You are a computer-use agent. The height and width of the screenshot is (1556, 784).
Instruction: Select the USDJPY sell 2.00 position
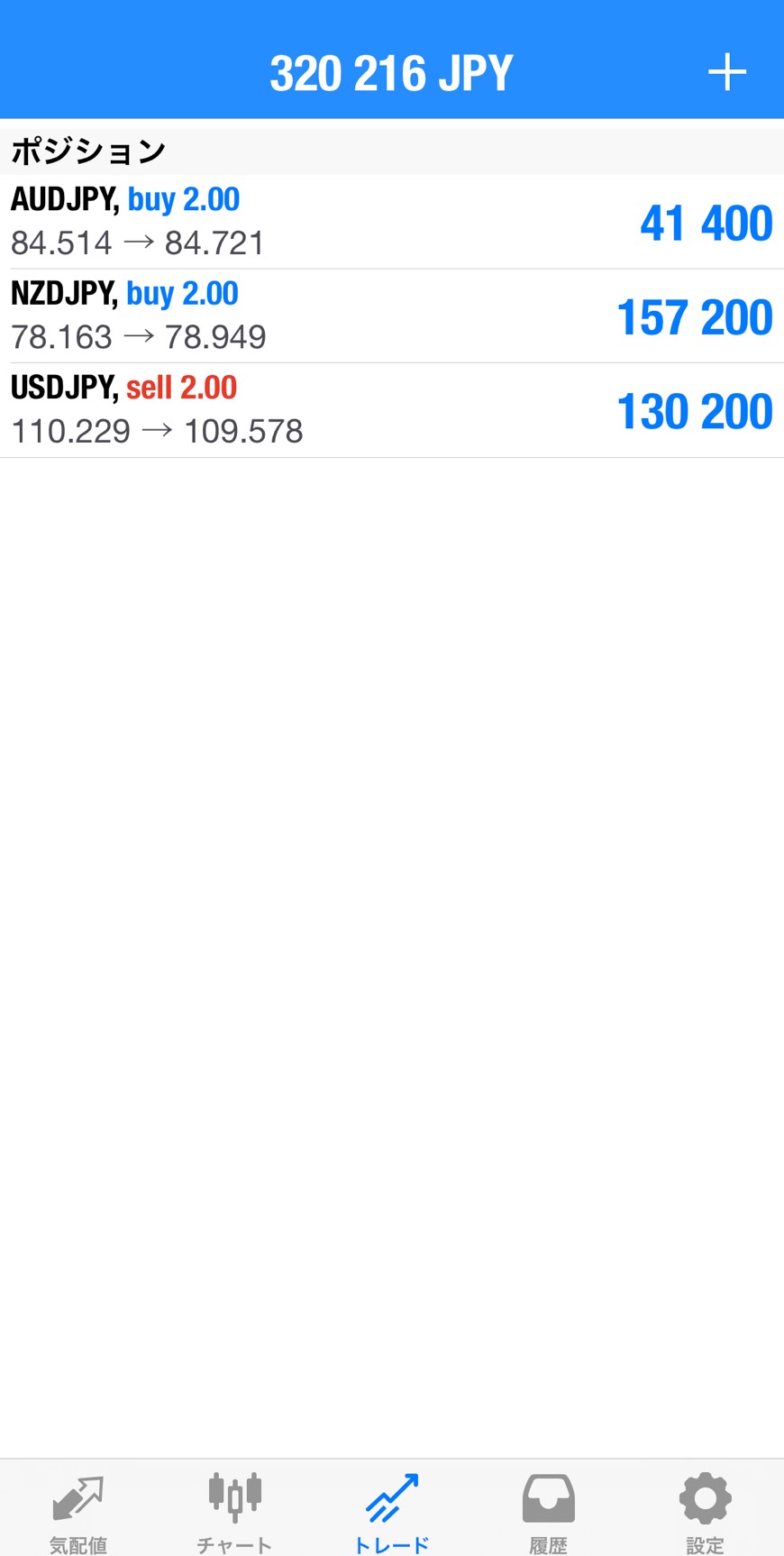[x=392, y=410]
